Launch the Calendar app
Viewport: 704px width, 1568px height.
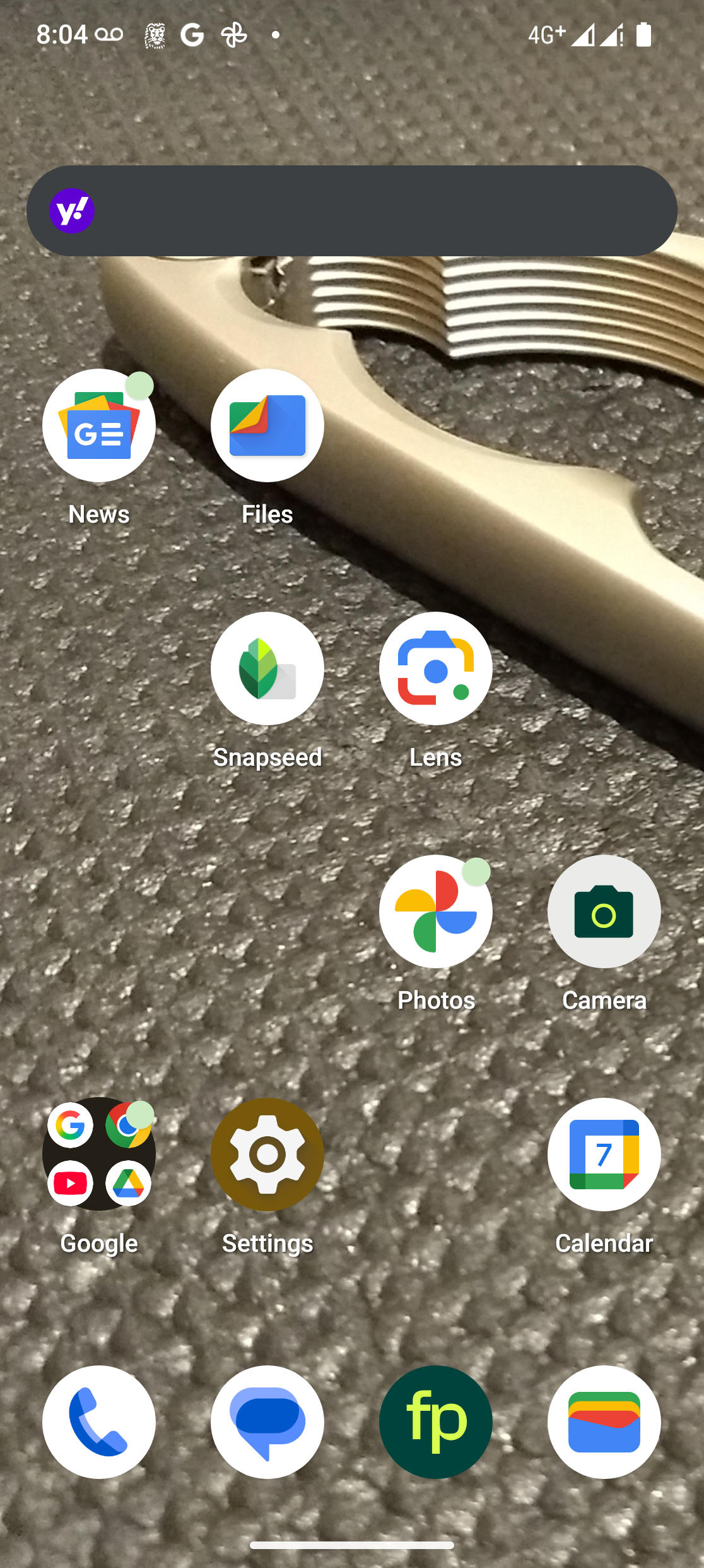click(604, 1155)
